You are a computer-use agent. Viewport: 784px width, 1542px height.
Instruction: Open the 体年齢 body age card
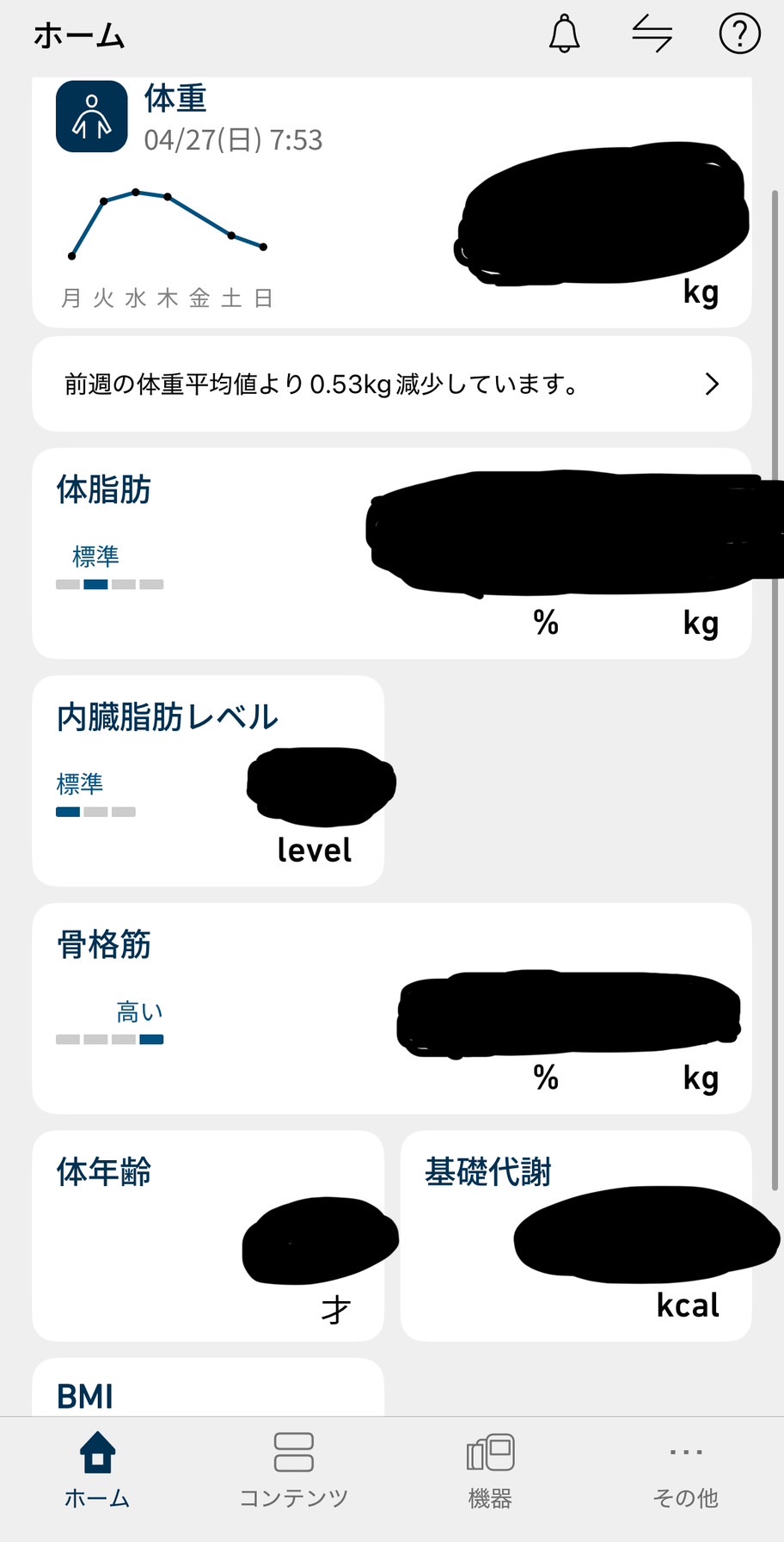click(208, 1236)
